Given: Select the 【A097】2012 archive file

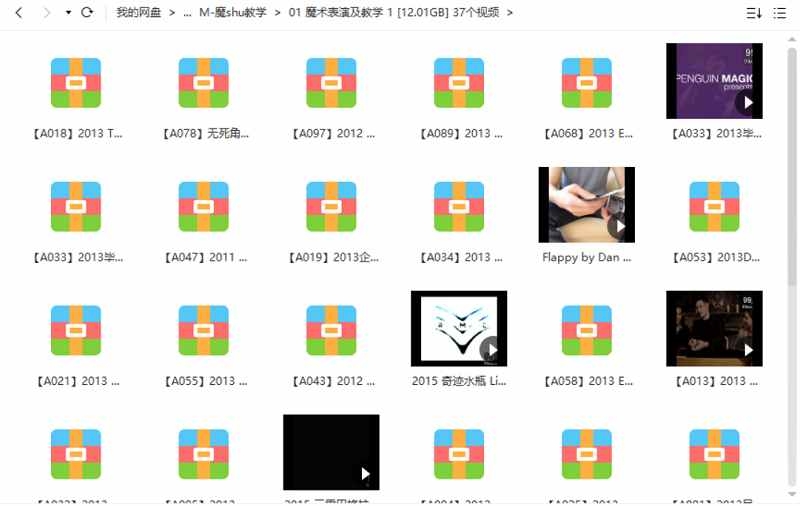Looking at the screenshot, I should coord(331,82).
